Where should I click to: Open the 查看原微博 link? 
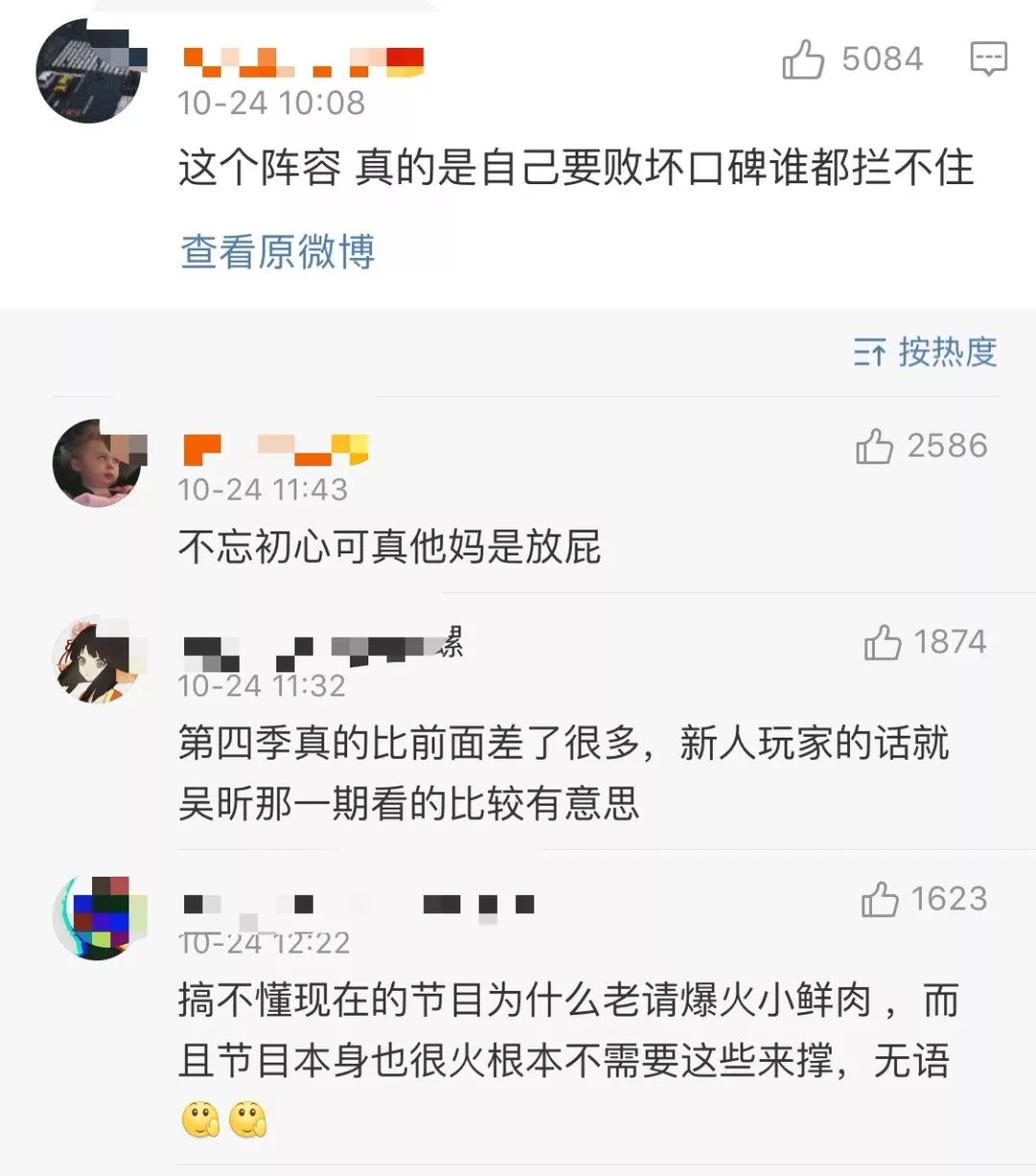coord(277,251)
